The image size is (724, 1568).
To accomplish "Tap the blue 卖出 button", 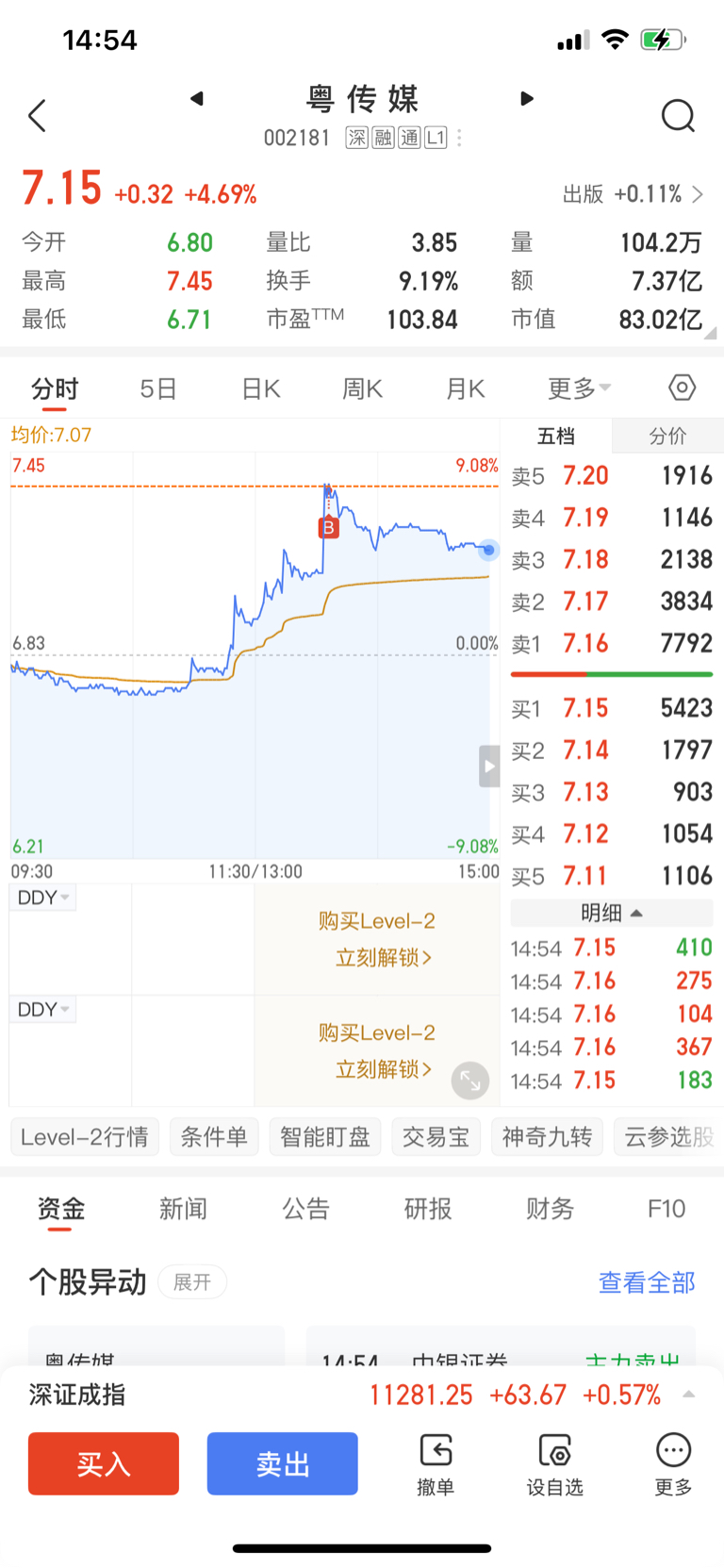I will click(283, 1463).
